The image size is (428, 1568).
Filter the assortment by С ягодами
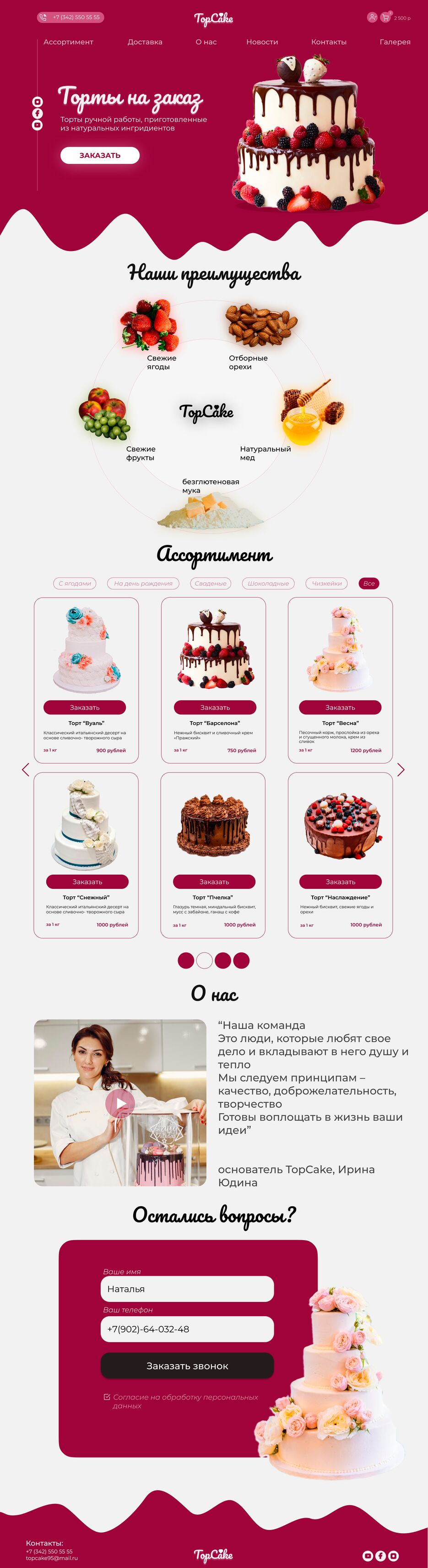pyautogui.click(x=75, y=583)
